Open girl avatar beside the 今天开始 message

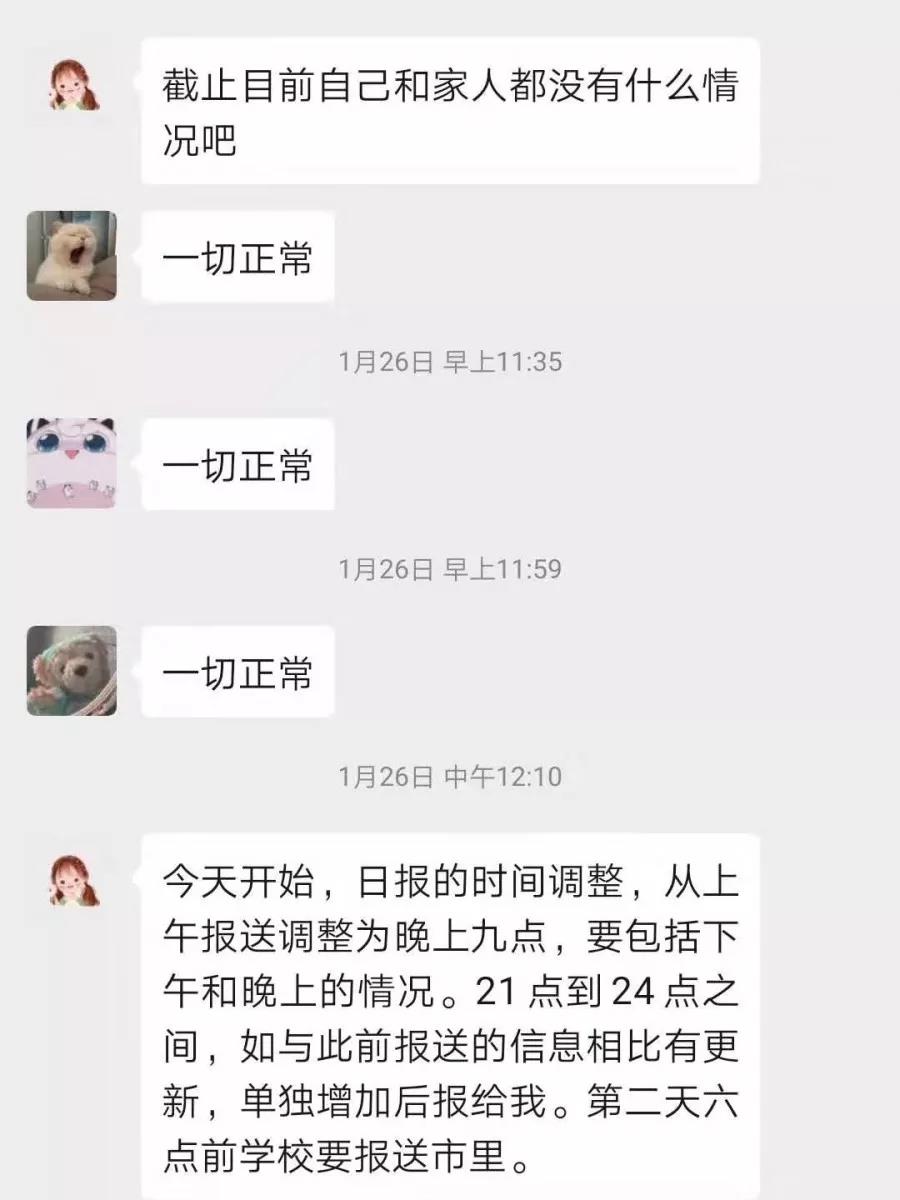click(72, 880)
